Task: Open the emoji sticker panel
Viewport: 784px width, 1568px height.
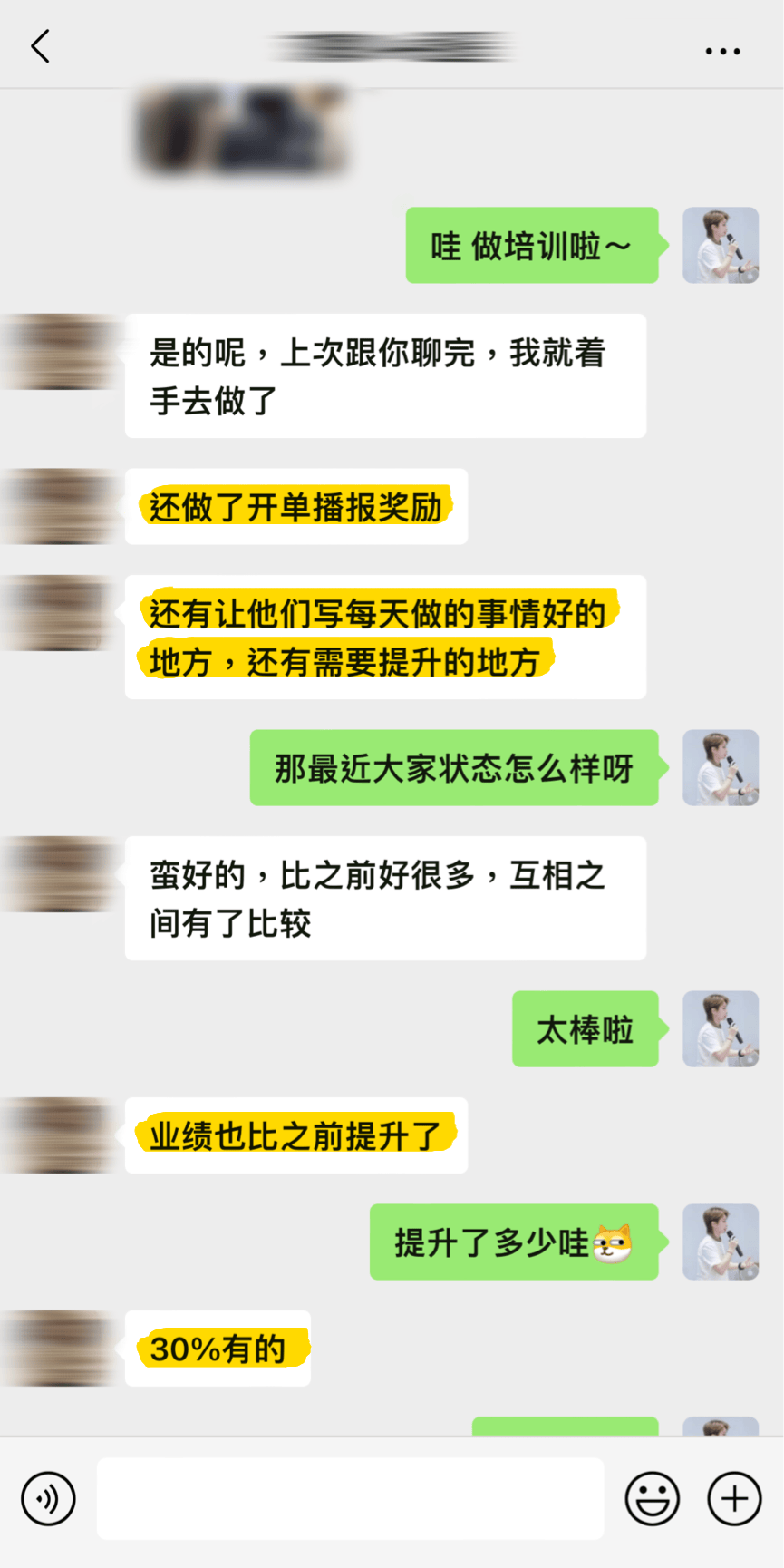Action: [x=653, y=1498]
